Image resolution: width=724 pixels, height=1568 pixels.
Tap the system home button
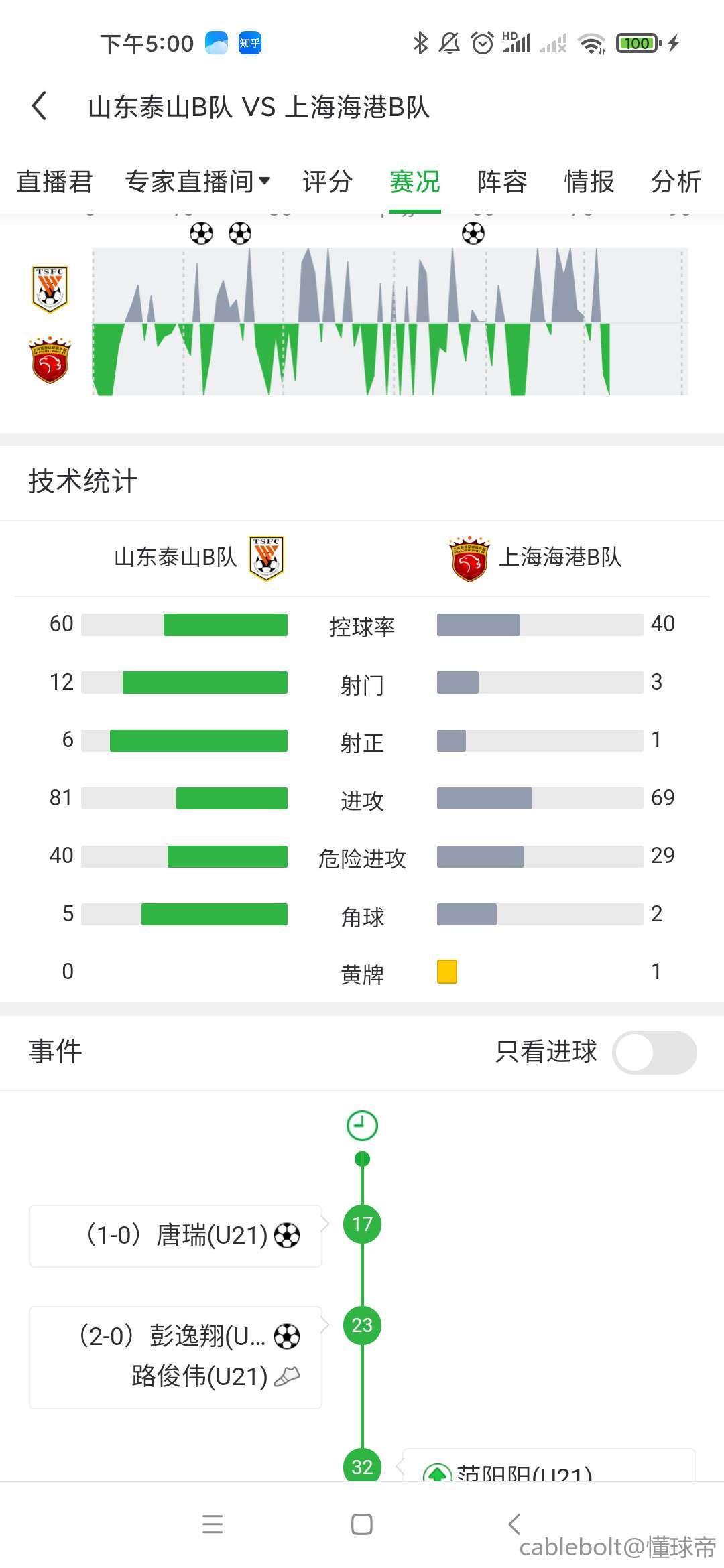[x=362, y=1524]
